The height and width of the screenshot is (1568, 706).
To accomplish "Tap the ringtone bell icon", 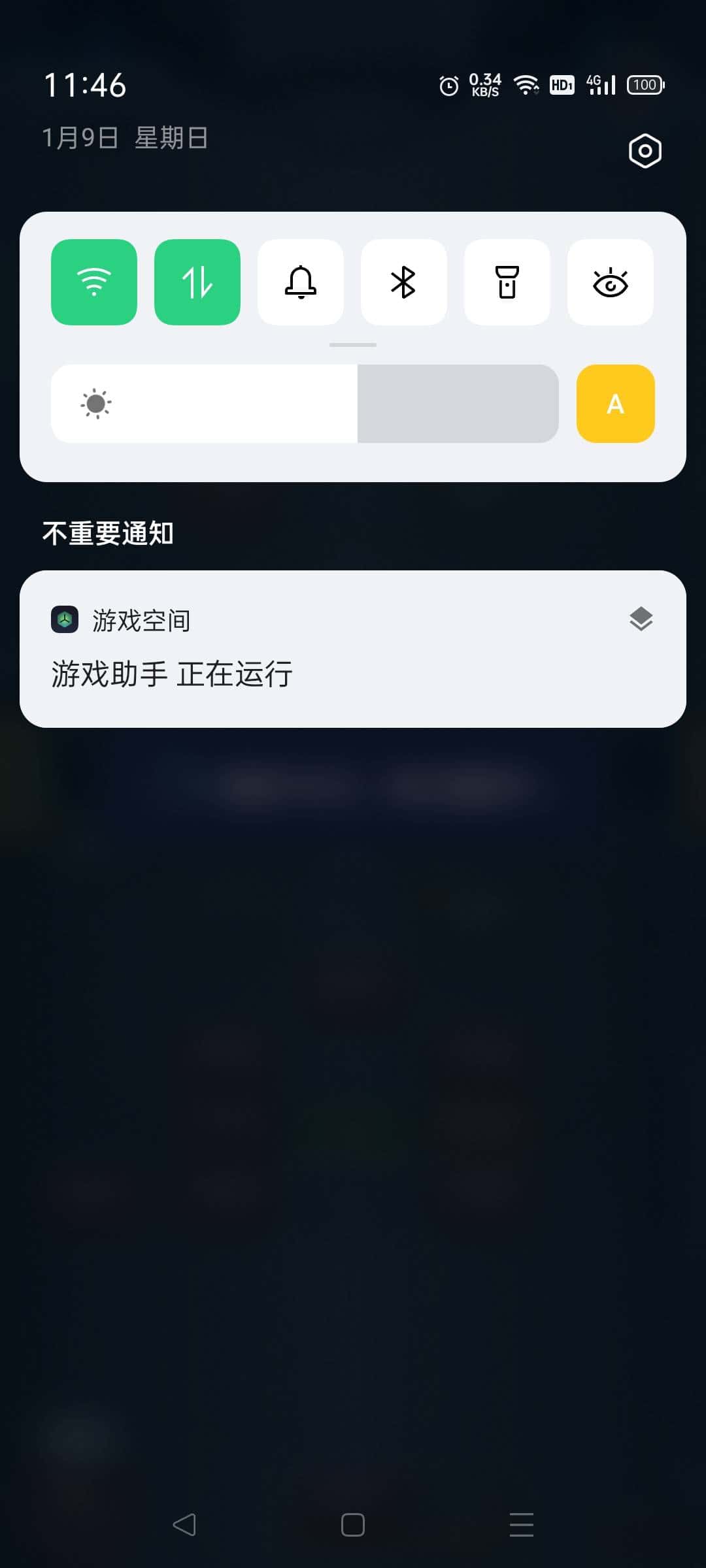I will [x=300, y=282].
